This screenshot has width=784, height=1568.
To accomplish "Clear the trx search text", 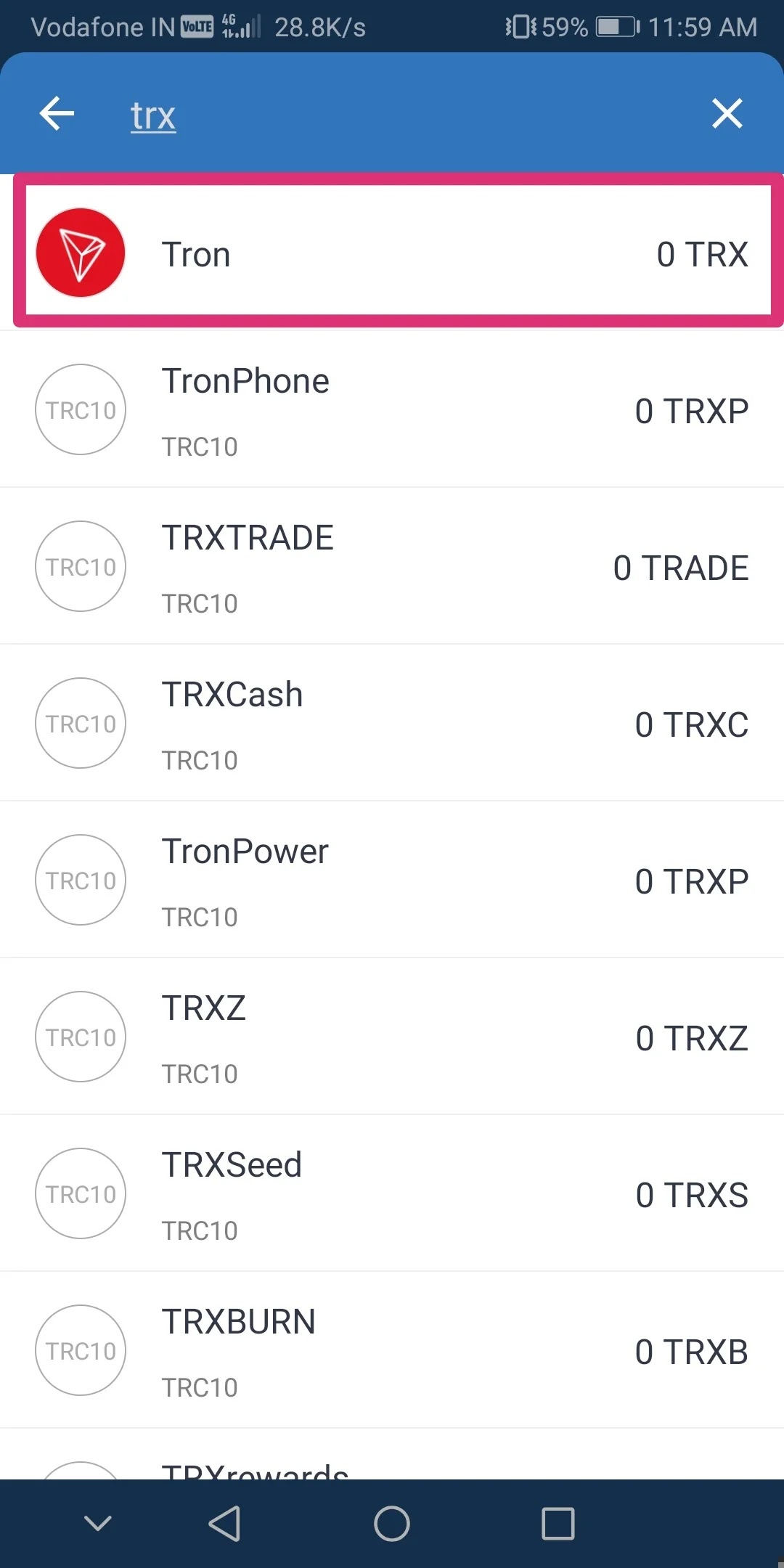I will coord(727,114).
